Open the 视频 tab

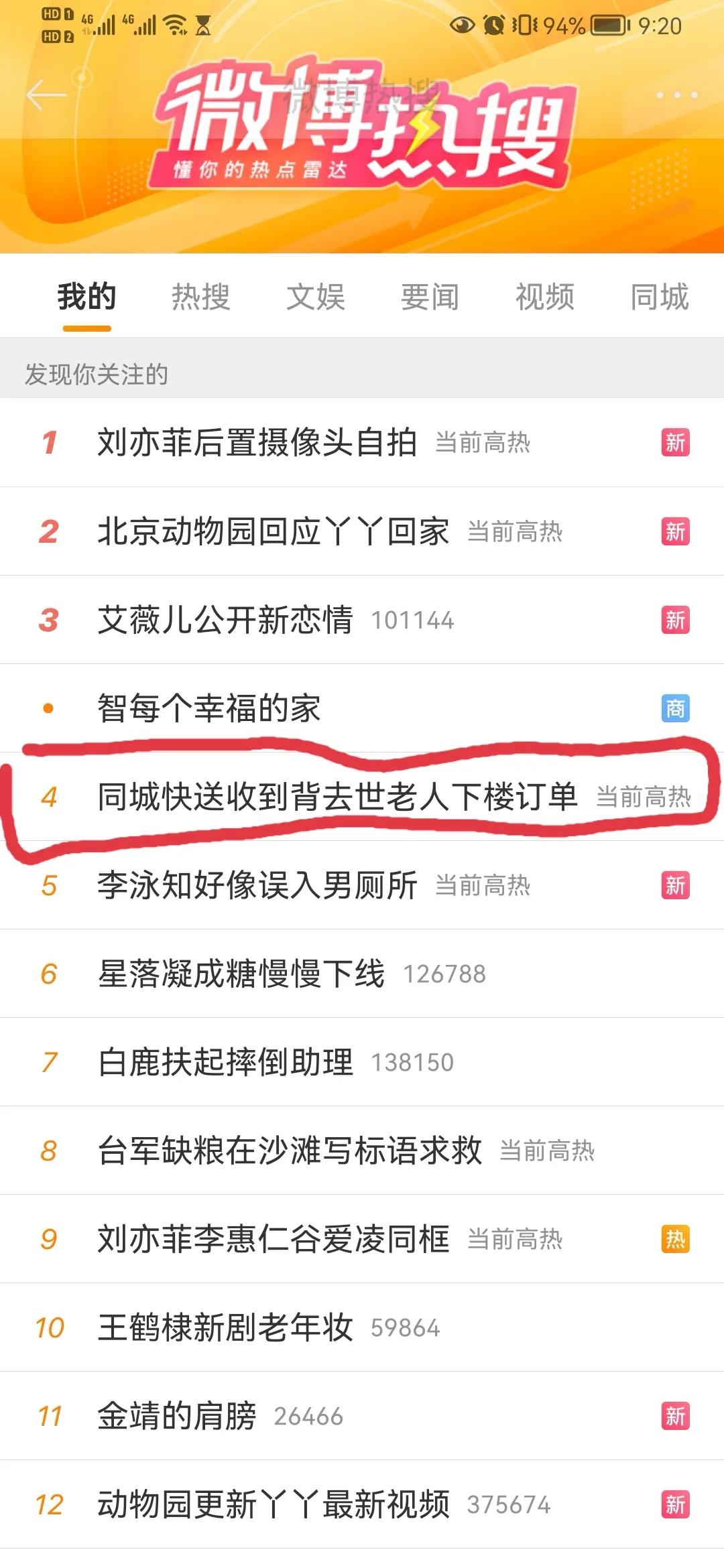(x=544, y=297)
